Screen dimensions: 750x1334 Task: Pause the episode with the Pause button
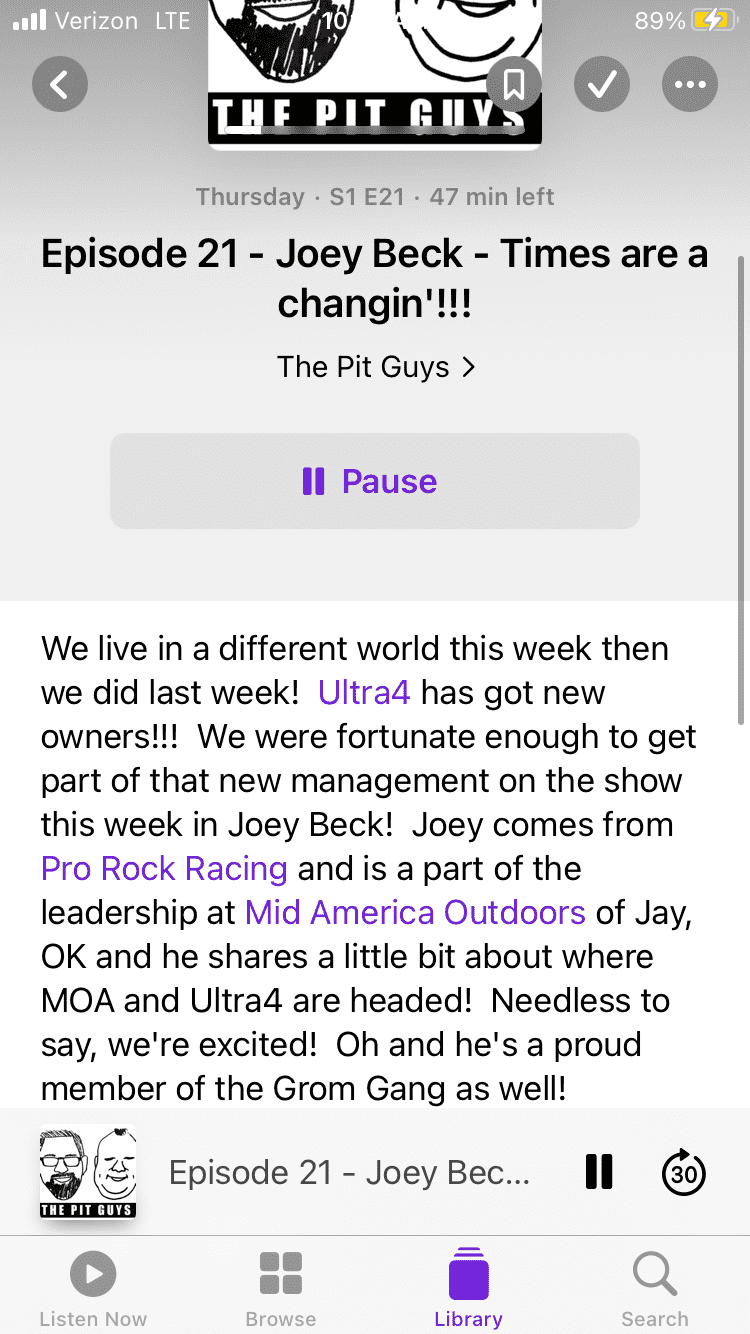tap(374, 481)
